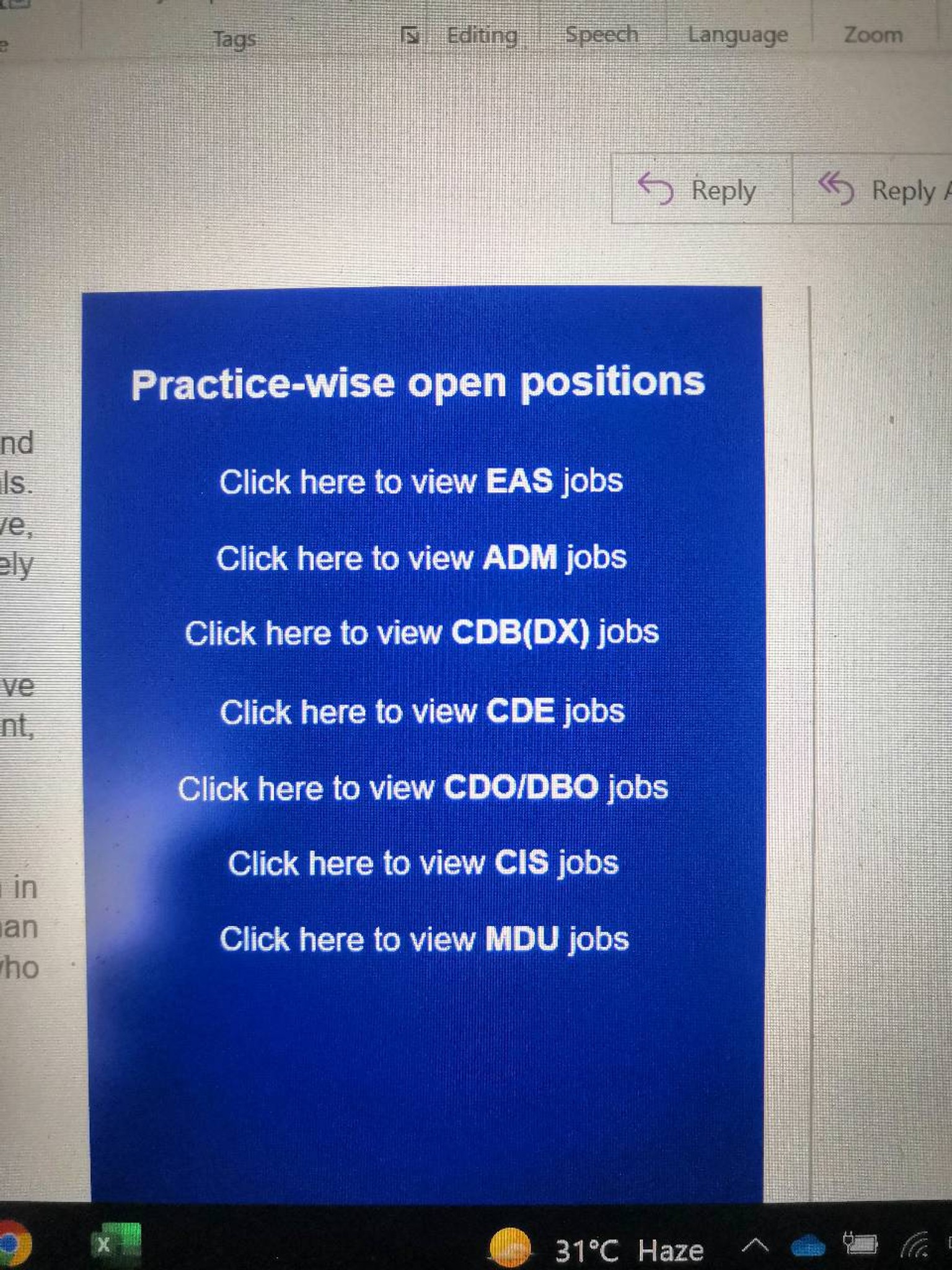
Task: Open the EAS jobs link
Action: 421,481
